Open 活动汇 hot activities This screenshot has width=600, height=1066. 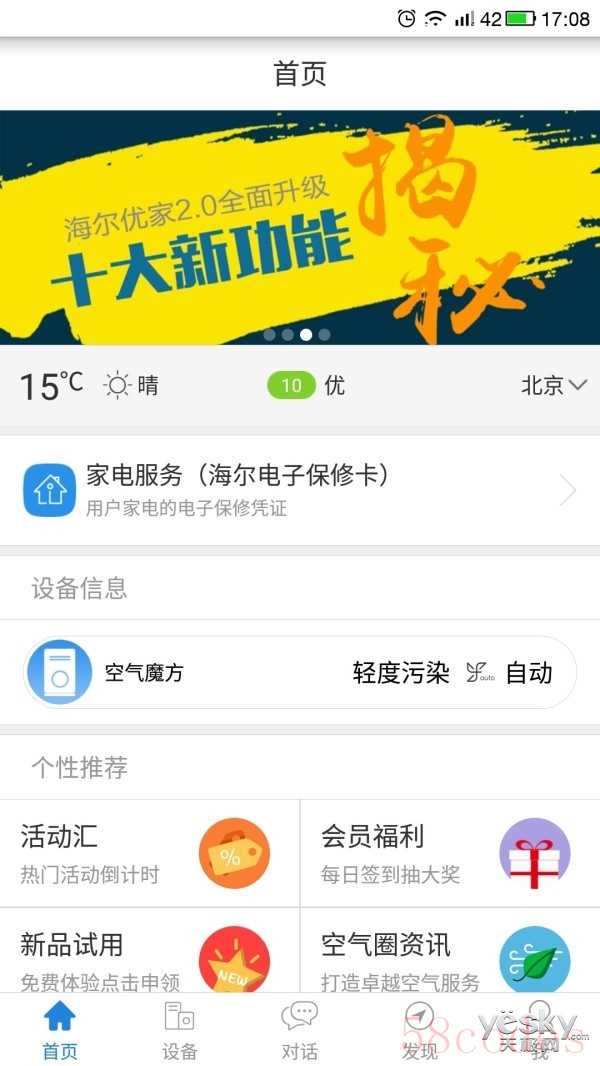click(150, 853)
